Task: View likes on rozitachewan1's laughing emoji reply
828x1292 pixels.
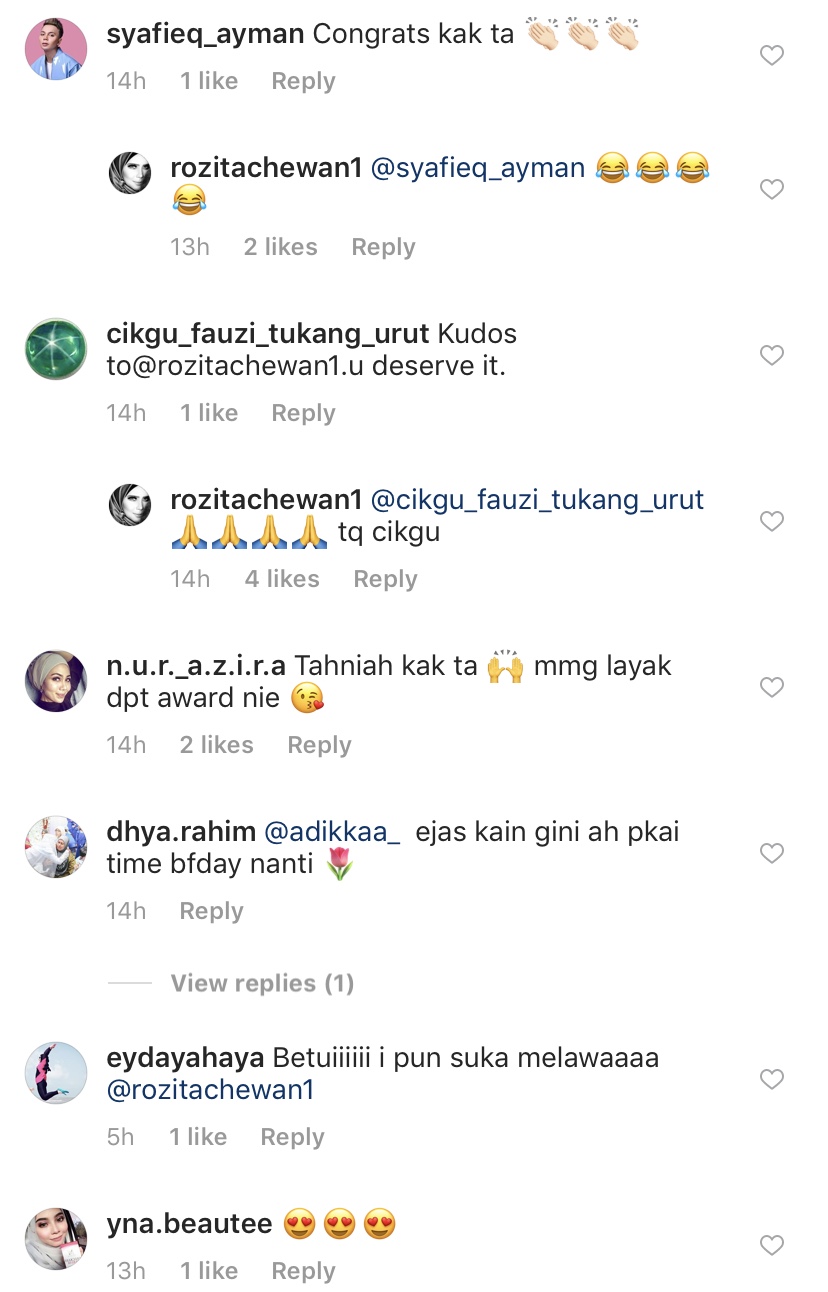Action: (x=280, y=247)
